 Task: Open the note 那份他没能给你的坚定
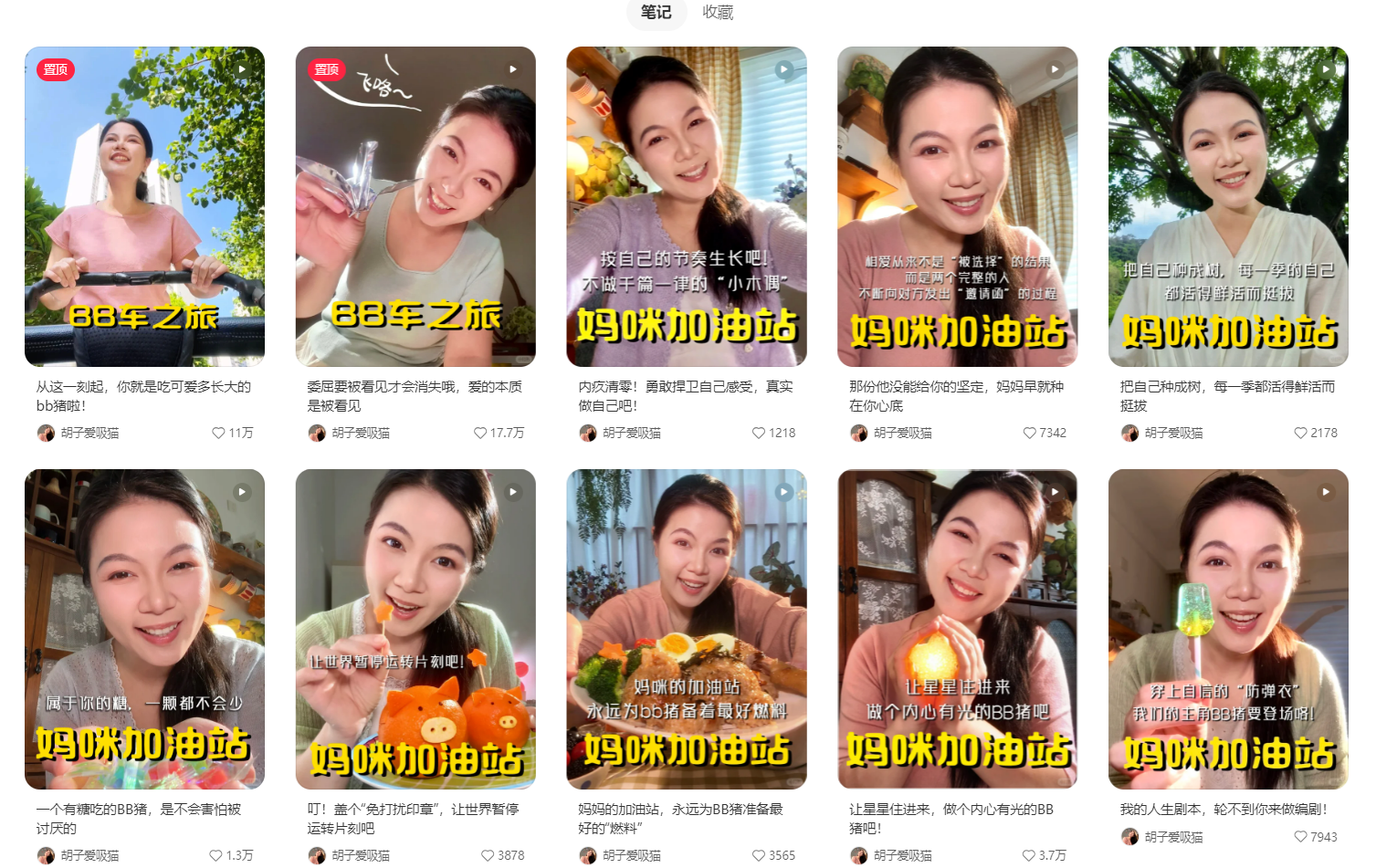(x=957, y=206)
